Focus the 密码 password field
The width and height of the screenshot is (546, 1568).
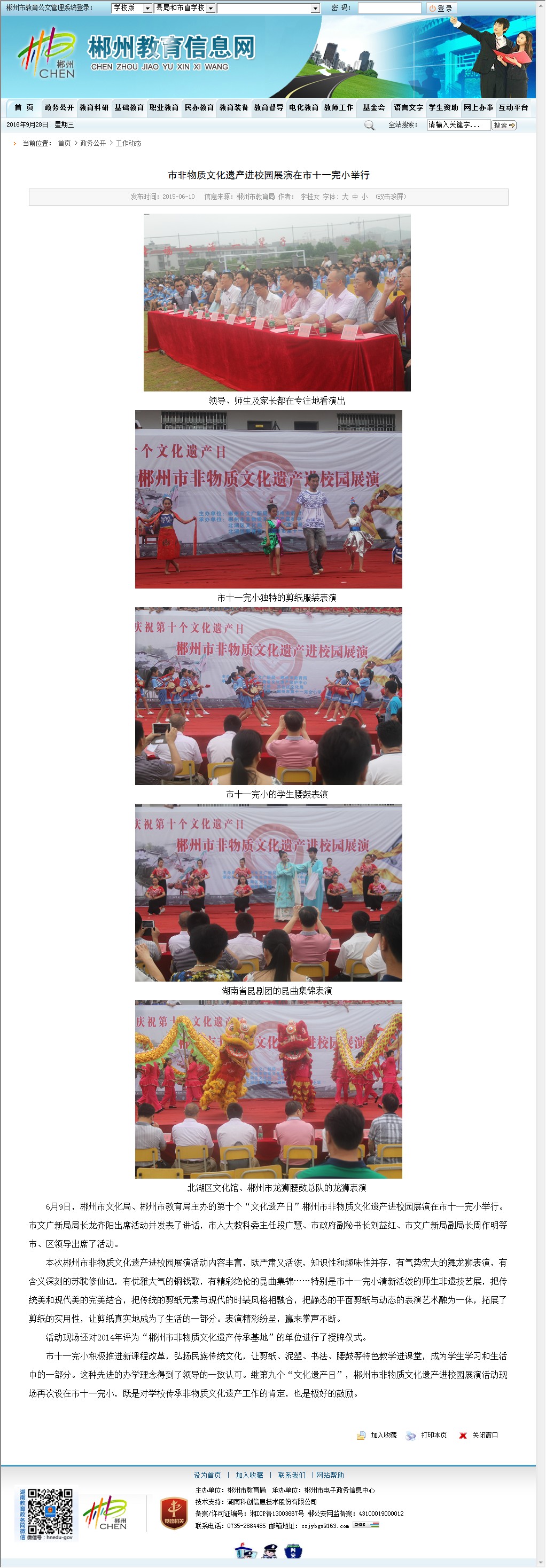(389, 8)
